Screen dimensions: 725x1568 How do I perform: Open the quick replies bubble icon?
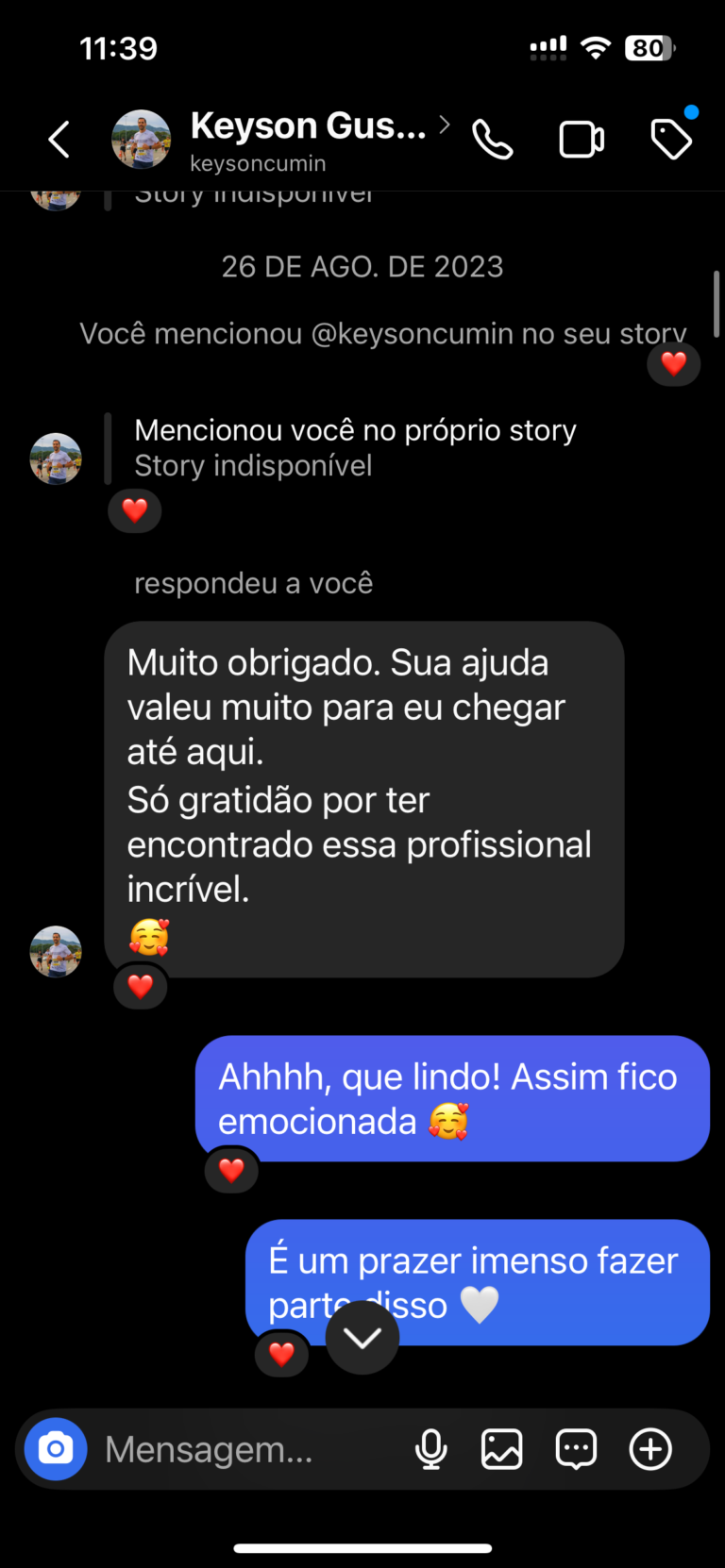576,1449
